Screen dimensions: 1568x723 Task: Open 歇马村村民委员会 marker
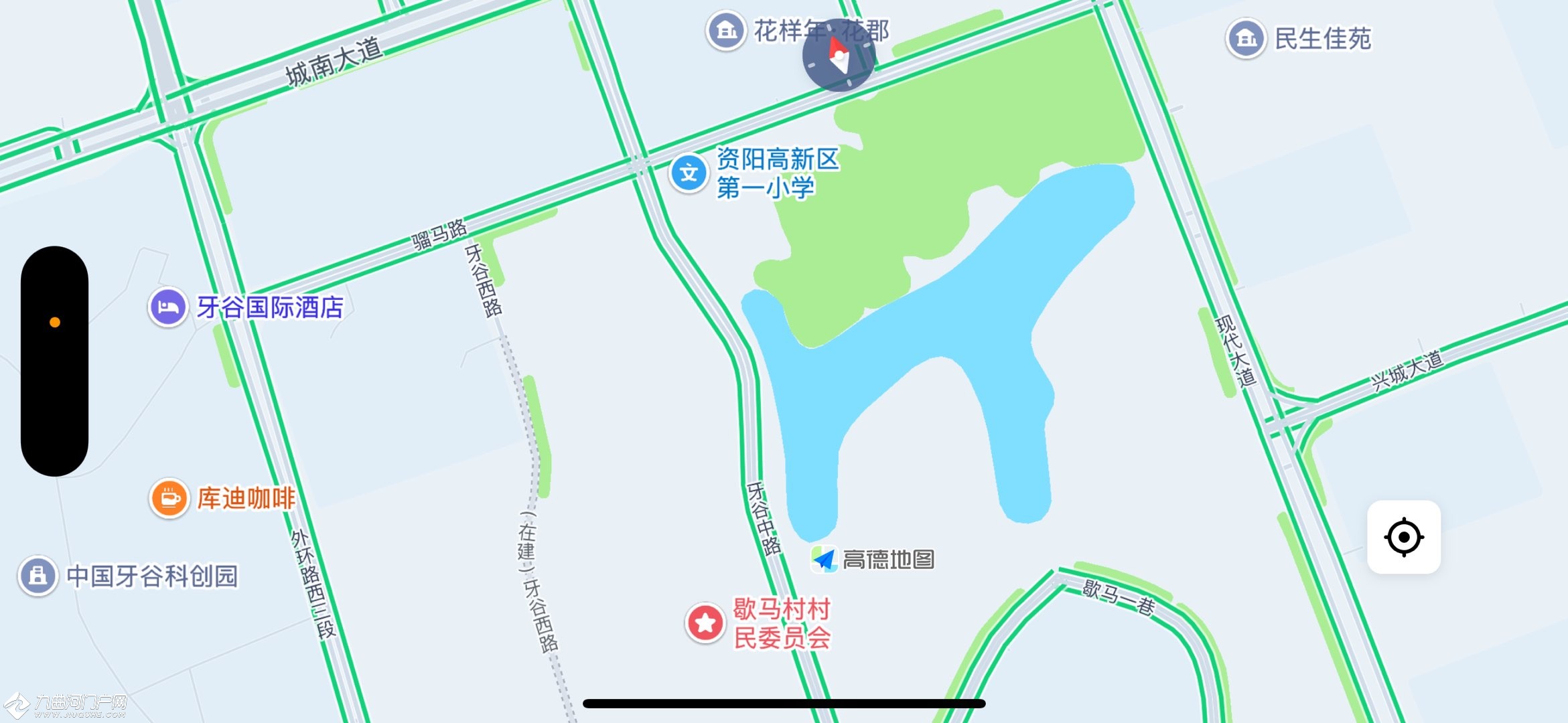tap(705, 623)
